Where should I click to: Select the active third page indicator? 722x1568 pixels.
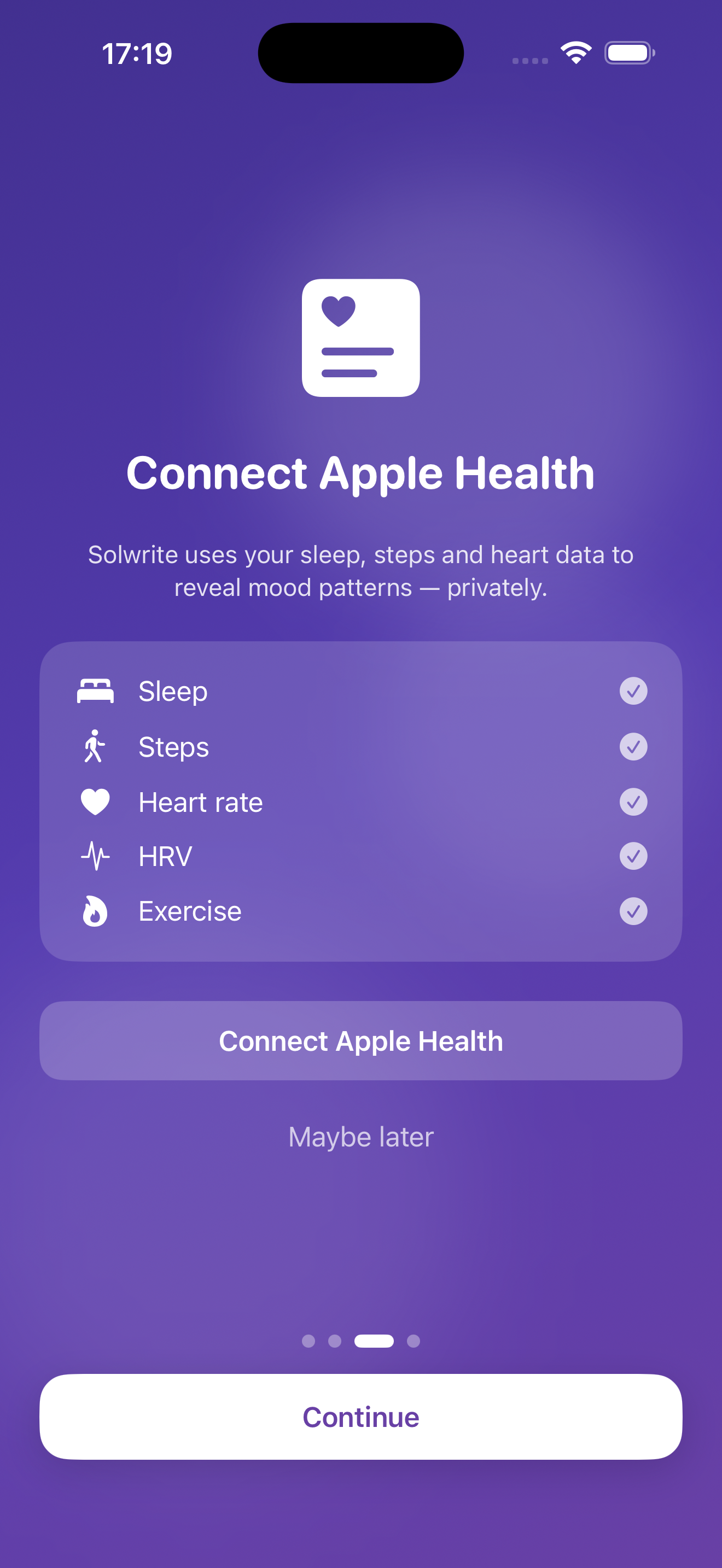[x=374, y=1341]
